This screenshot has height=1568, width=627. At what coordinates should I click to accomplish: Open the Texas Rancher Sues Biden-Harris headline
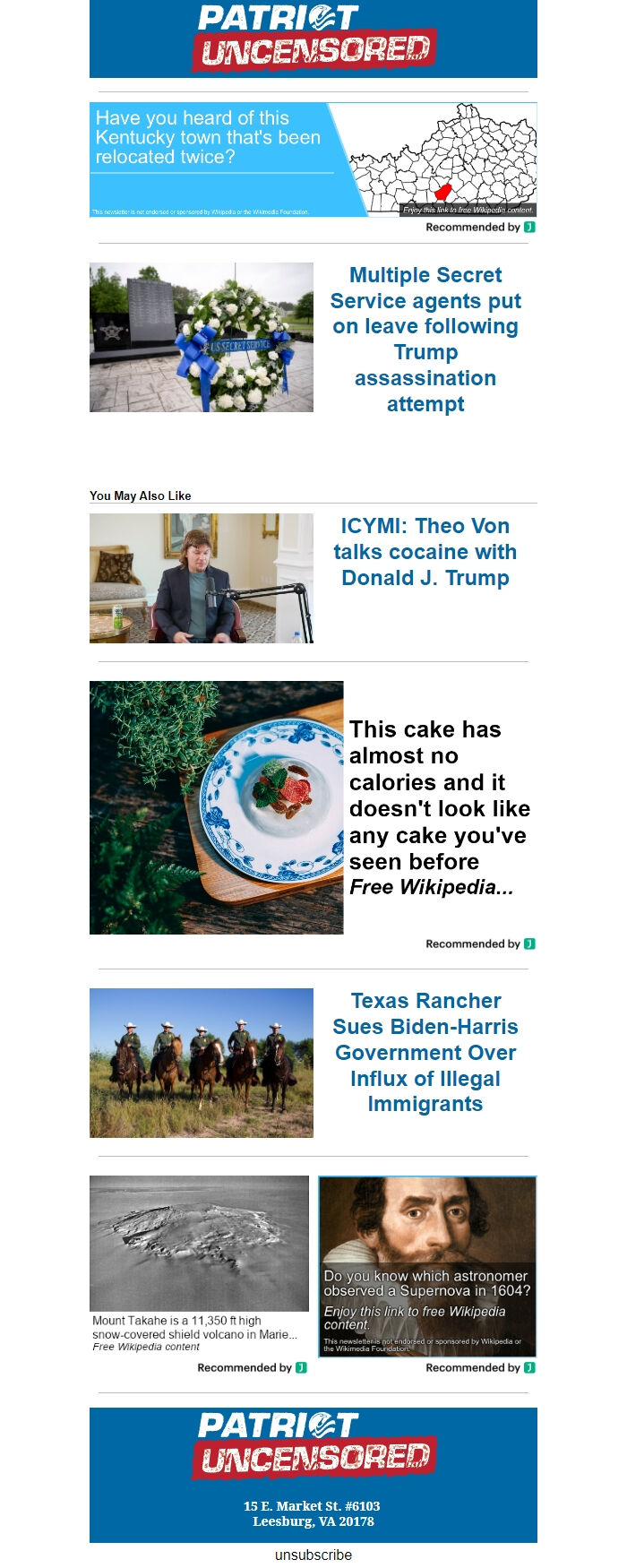[425, 1052]
